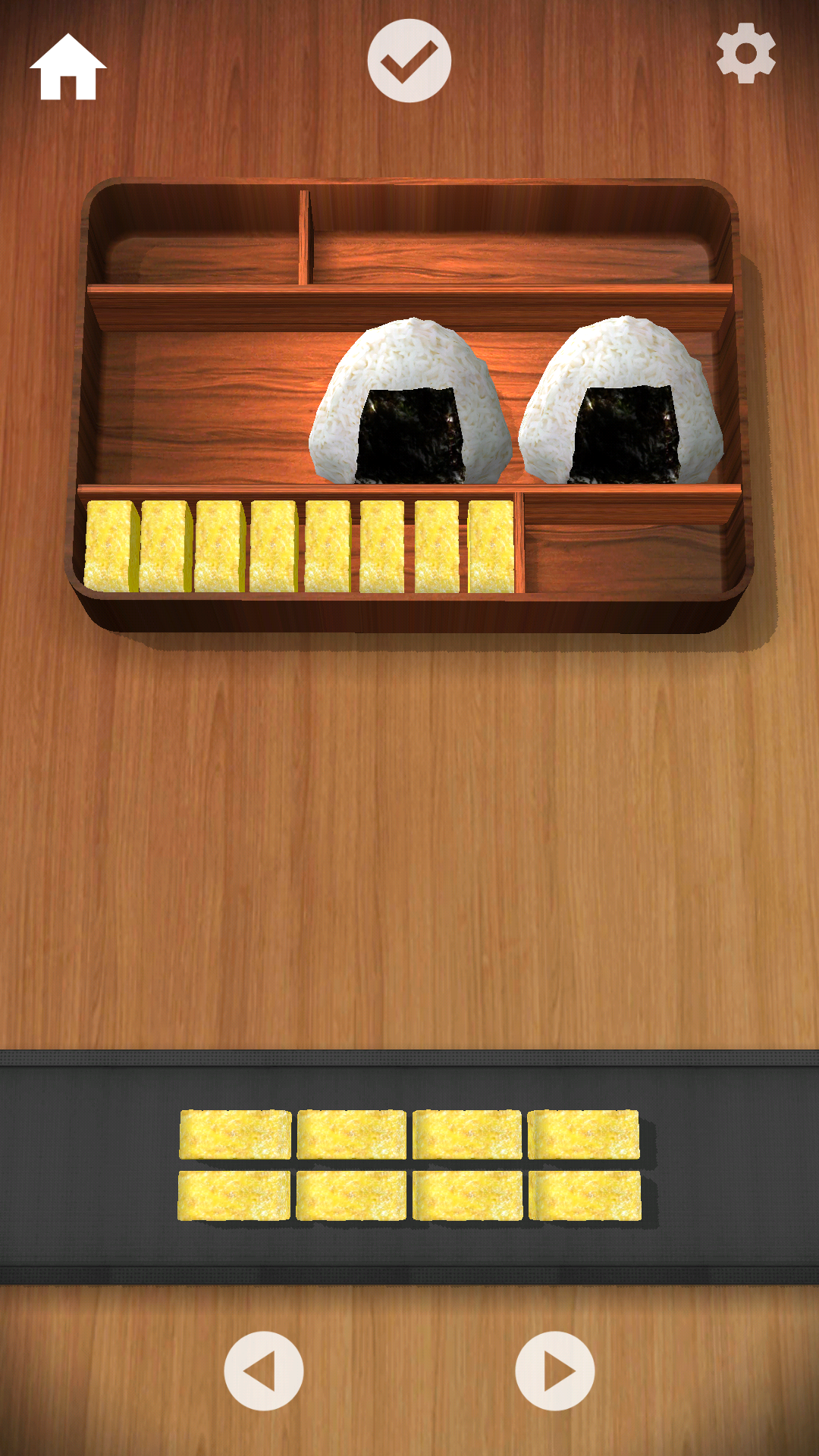The image size is (819, 1456).
Task: Go to the home screen
Action: [x=68, y=68]
